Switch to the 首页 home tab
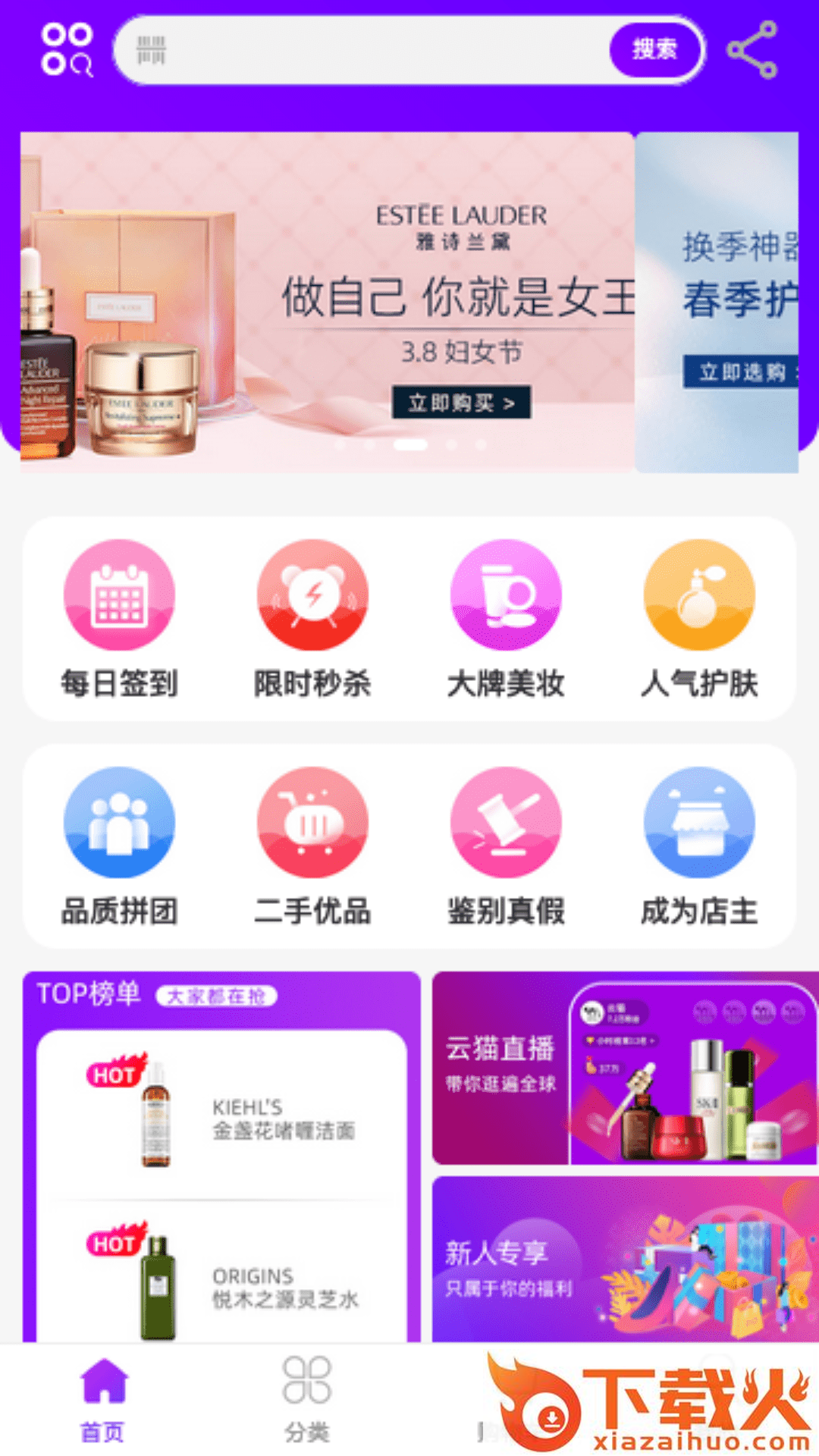Screen dimensions: 819x1456 point(103,1399)
